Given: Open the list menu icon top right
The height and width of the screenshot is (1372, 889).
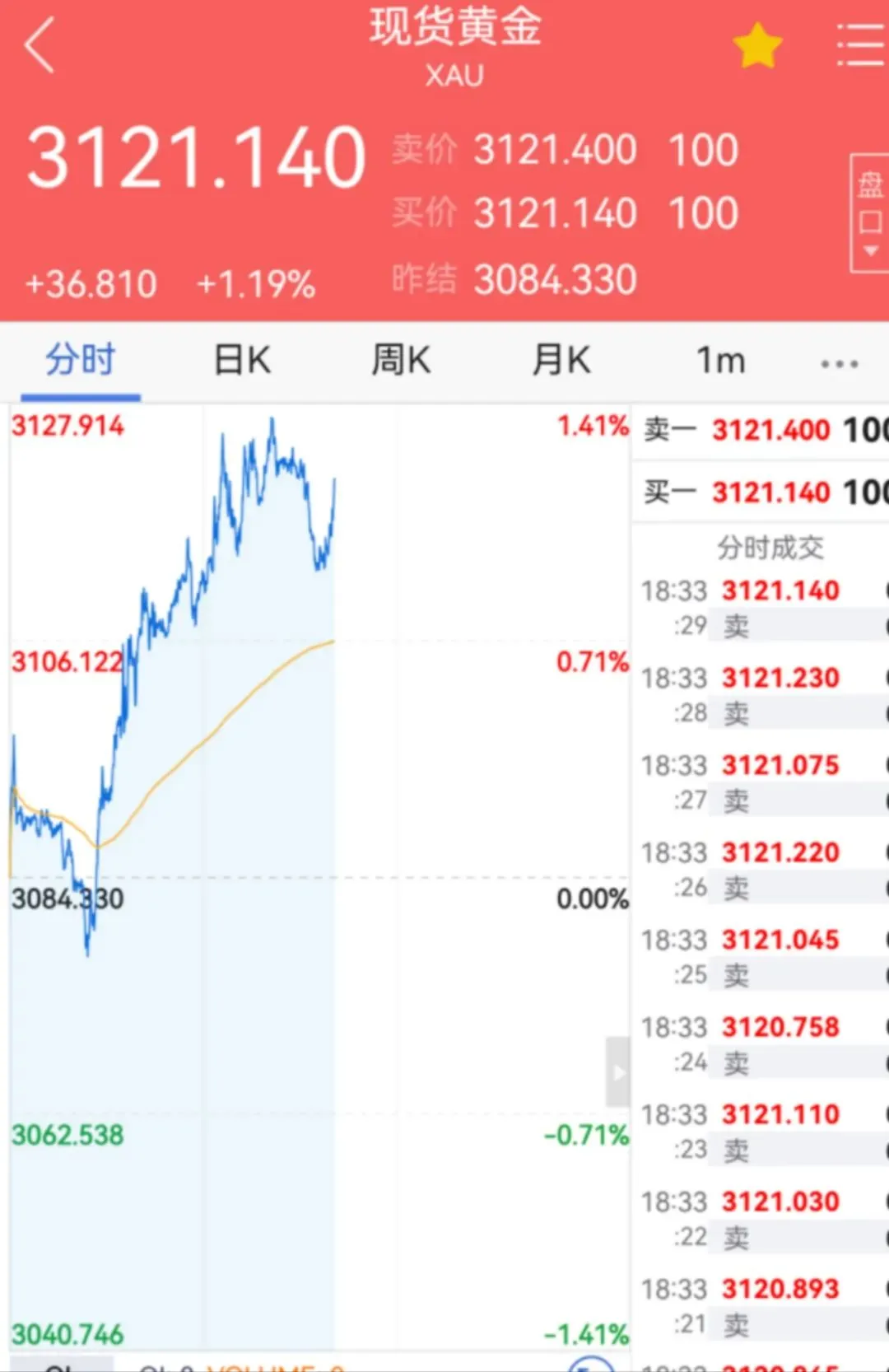Looking at the screenshot, I should (x=859, y=45).
